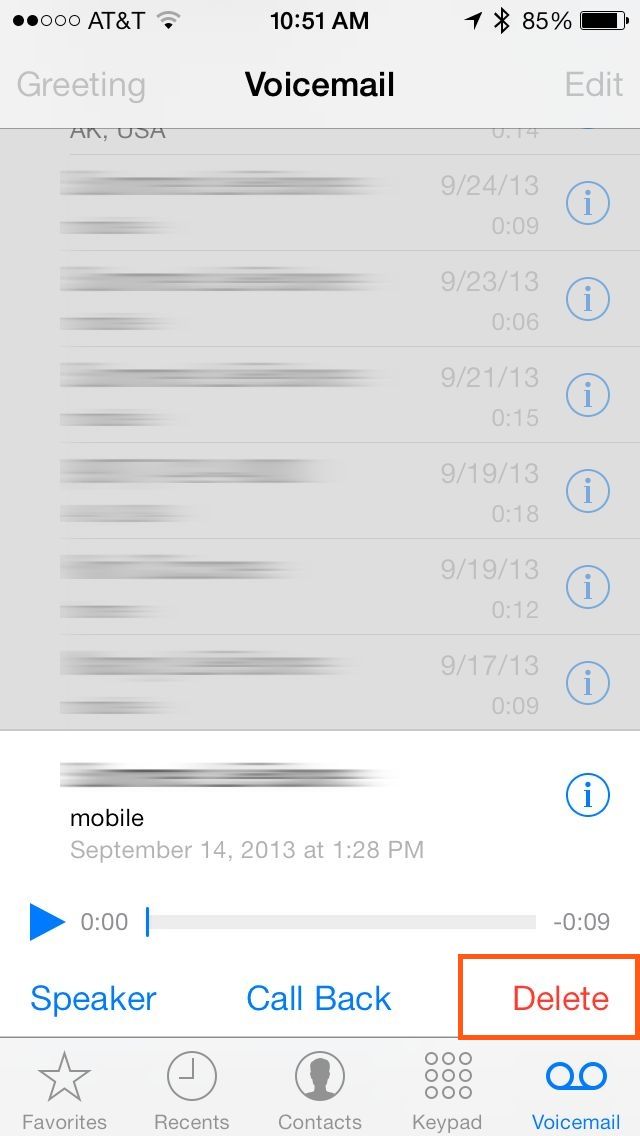Open info for the September 14 voicemail
Image resolution: width=640 pixels, height=1136 pixels.
tap(587, 795)
